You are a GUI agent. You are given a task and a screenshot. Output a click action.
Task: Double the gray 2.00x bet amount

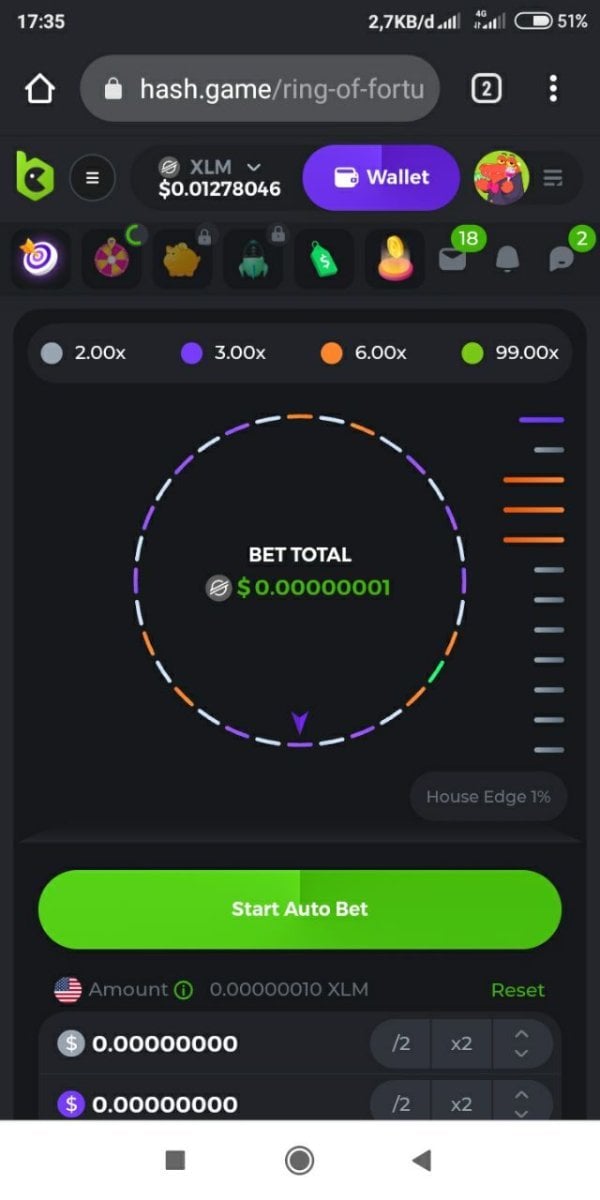click(461, 1044)
